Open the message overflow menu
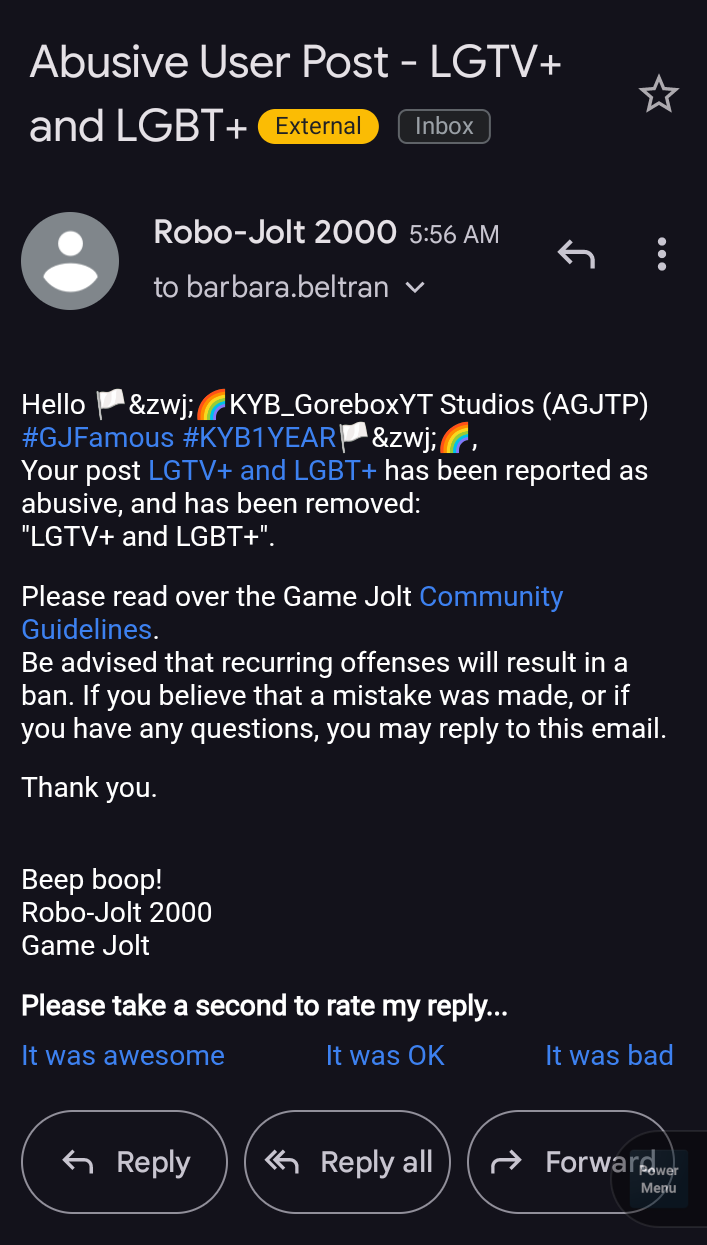The width and height of the screenshot is (707, 1245). (x=661, y=254)
